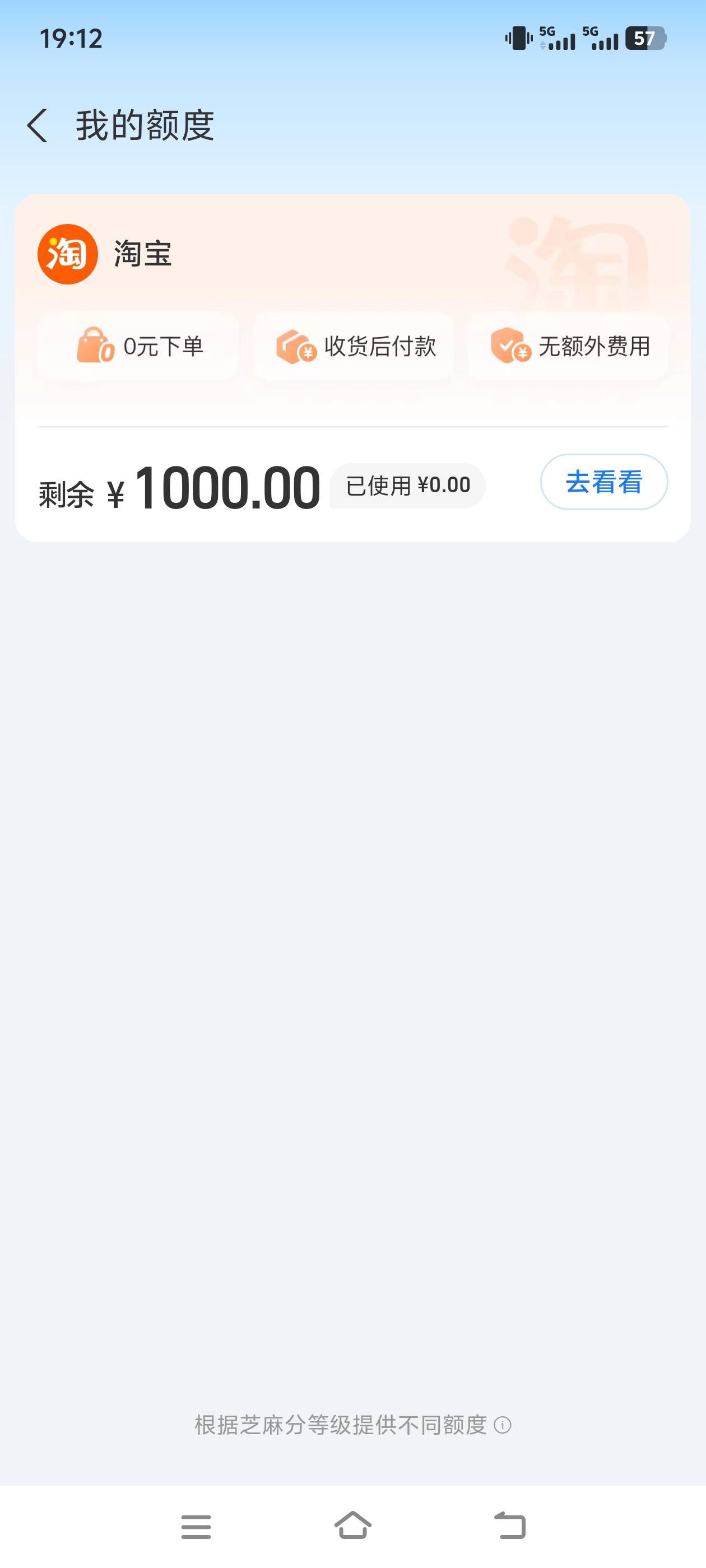Open the info icon beside 根据芝麻分等级提供不同额度

coord(503,1425)
